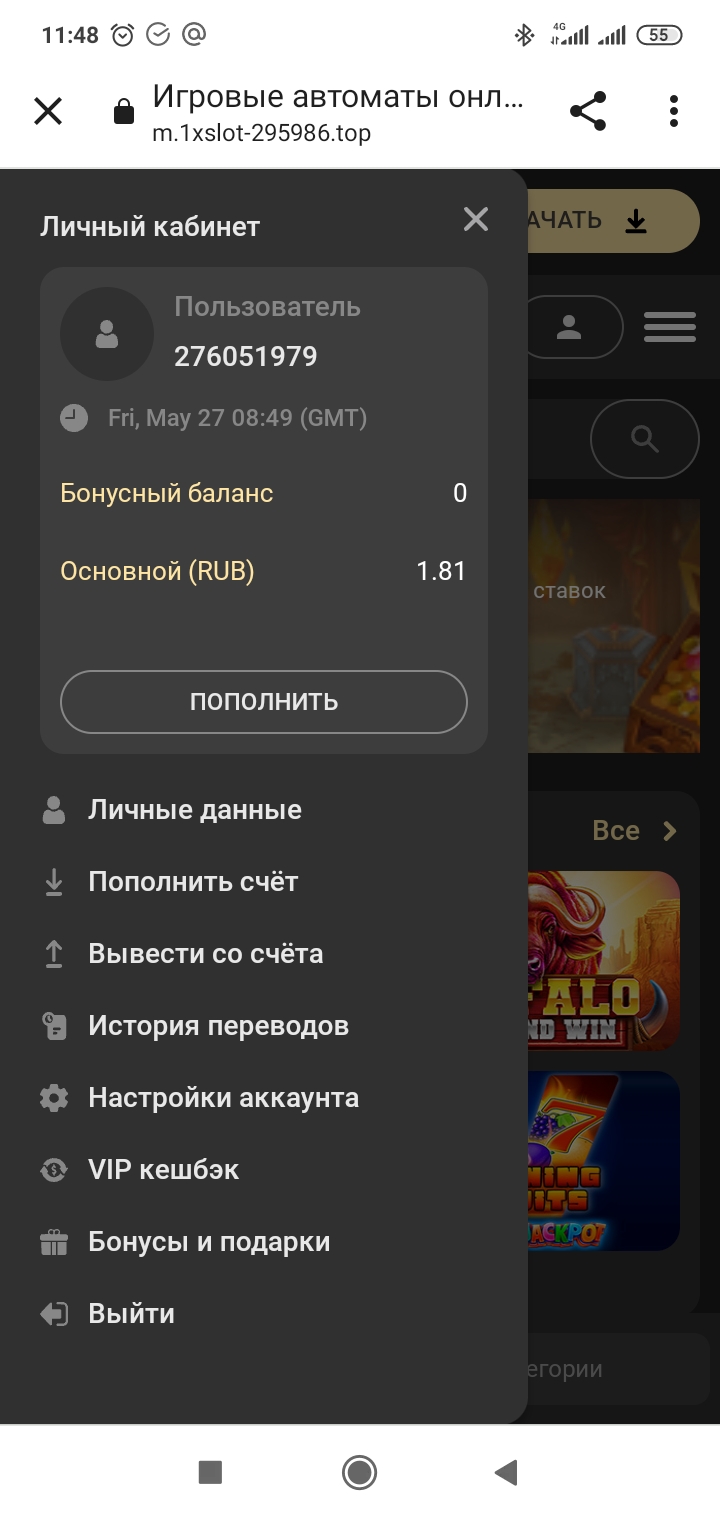Tap the ПОПОЛНИТЬ button
Screen dimensions: 720x1520
coord(264,702)
